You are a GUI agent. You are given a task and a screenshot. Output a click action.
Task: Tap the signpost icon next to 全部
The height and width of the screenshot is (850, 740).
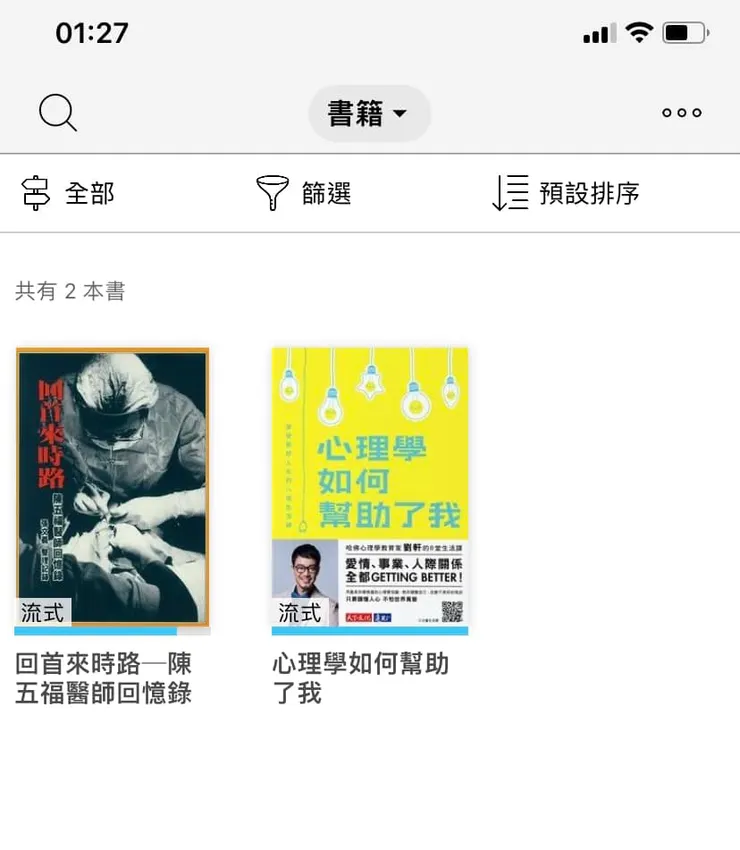point(36,193)
